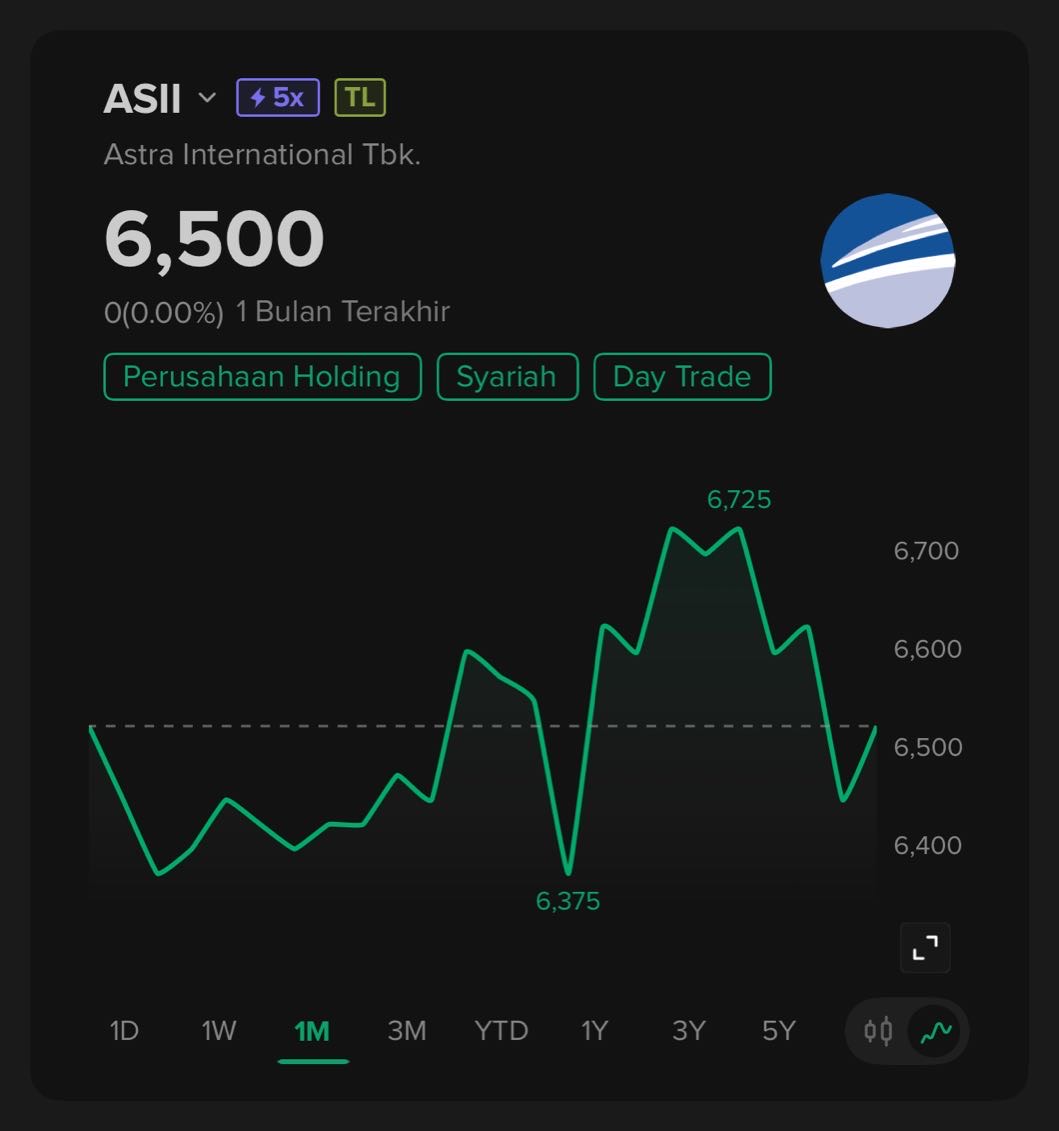
Task: Switch to candlestick chart view
Action: (879, 1031)
